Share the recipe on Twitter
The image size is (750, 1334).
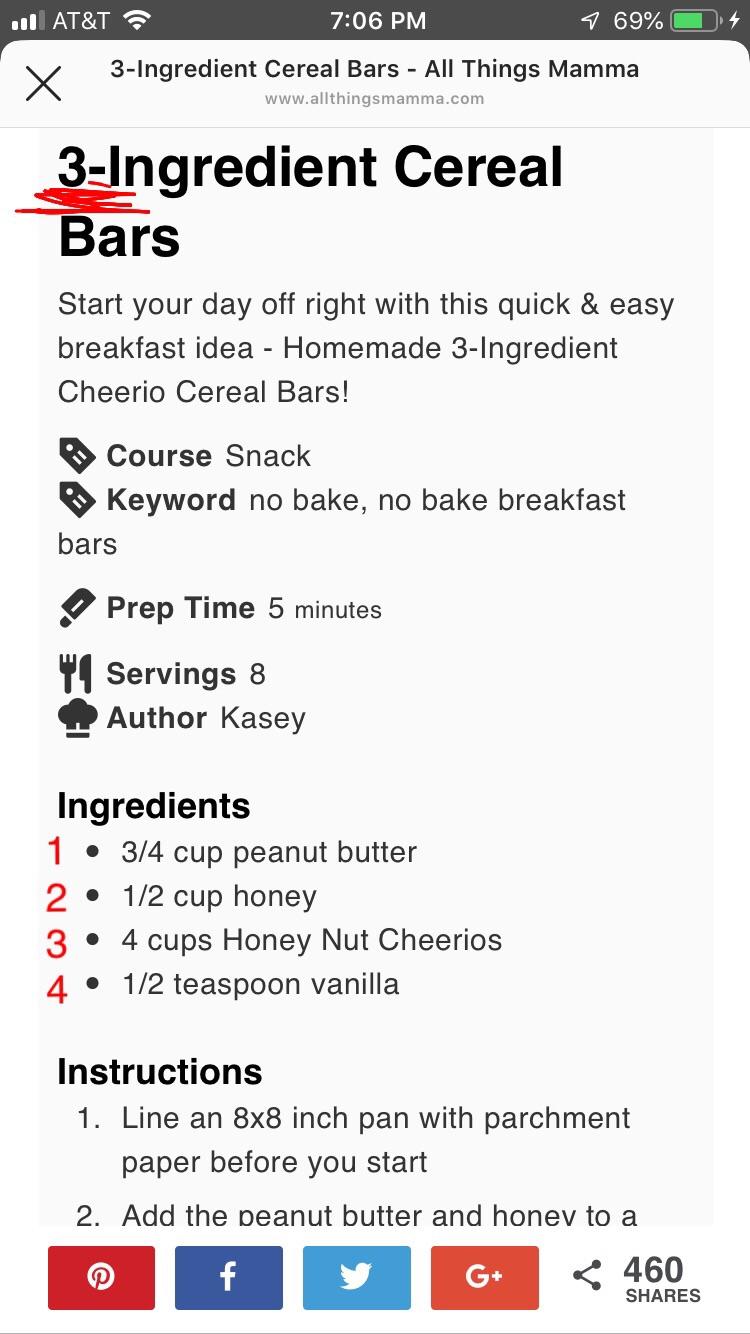pos(357,1277)
